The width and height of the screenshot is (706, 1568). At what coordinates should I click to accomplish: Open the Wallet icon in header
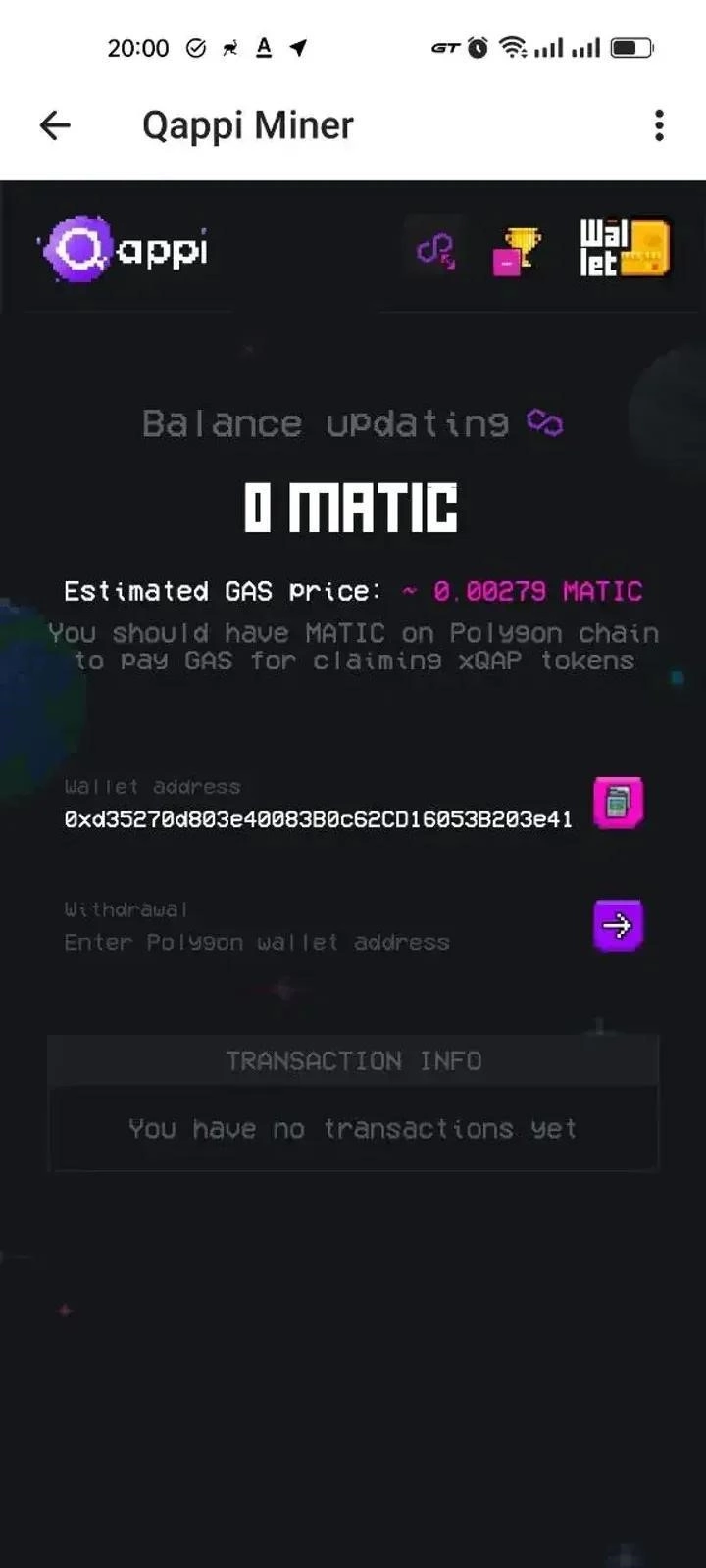[624, 247]
